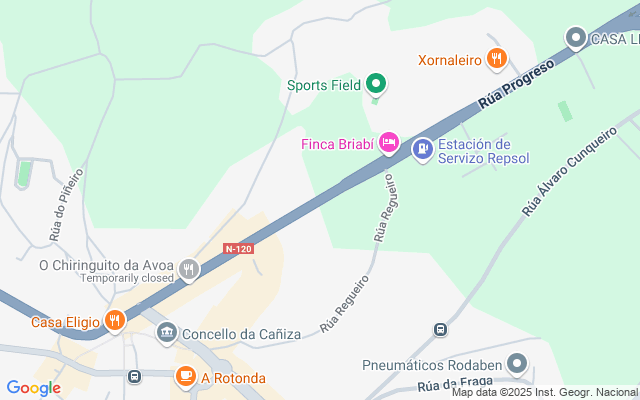Select the CASA marker near Rúa Progreso

click(575, 38)
